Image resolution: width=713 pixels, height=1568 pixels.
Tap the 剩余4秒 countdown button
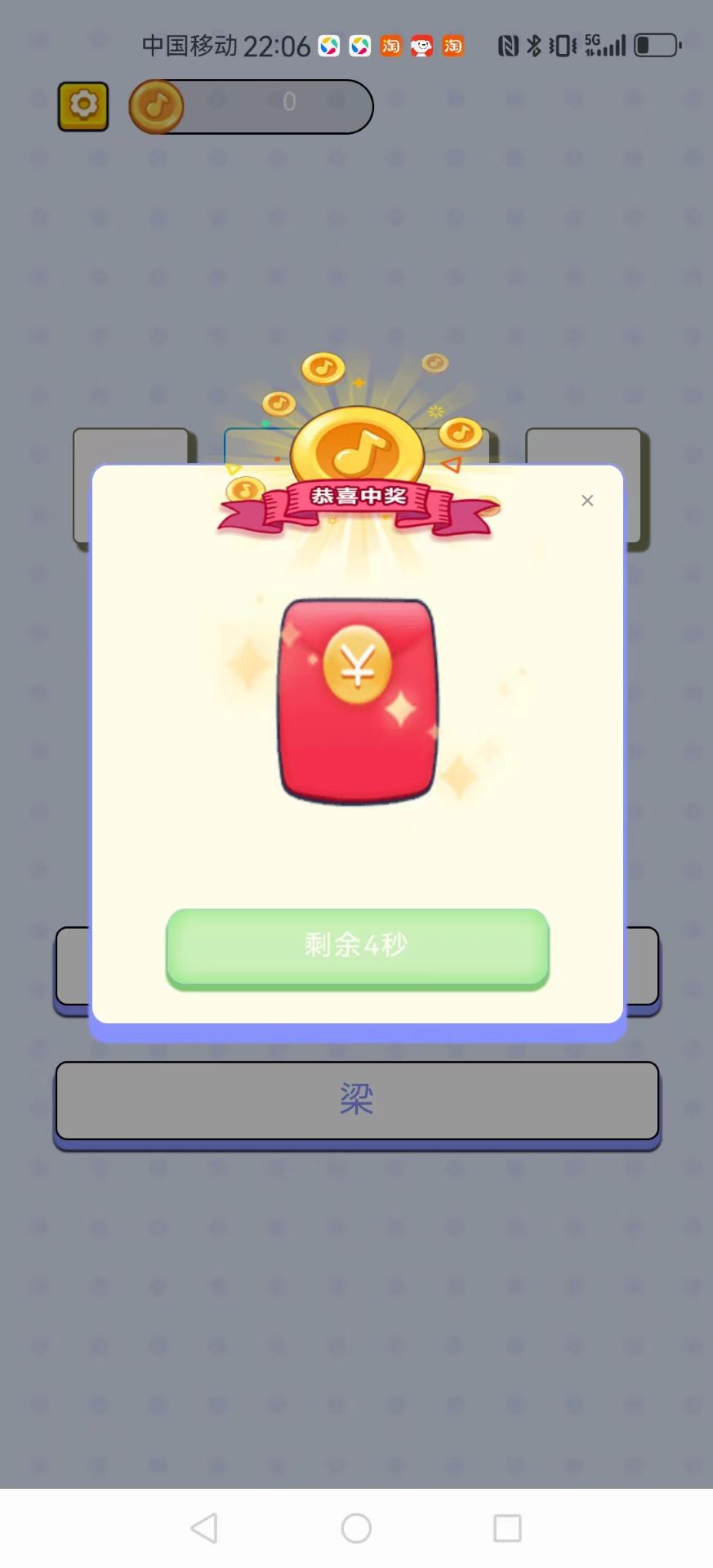point(356,945)
